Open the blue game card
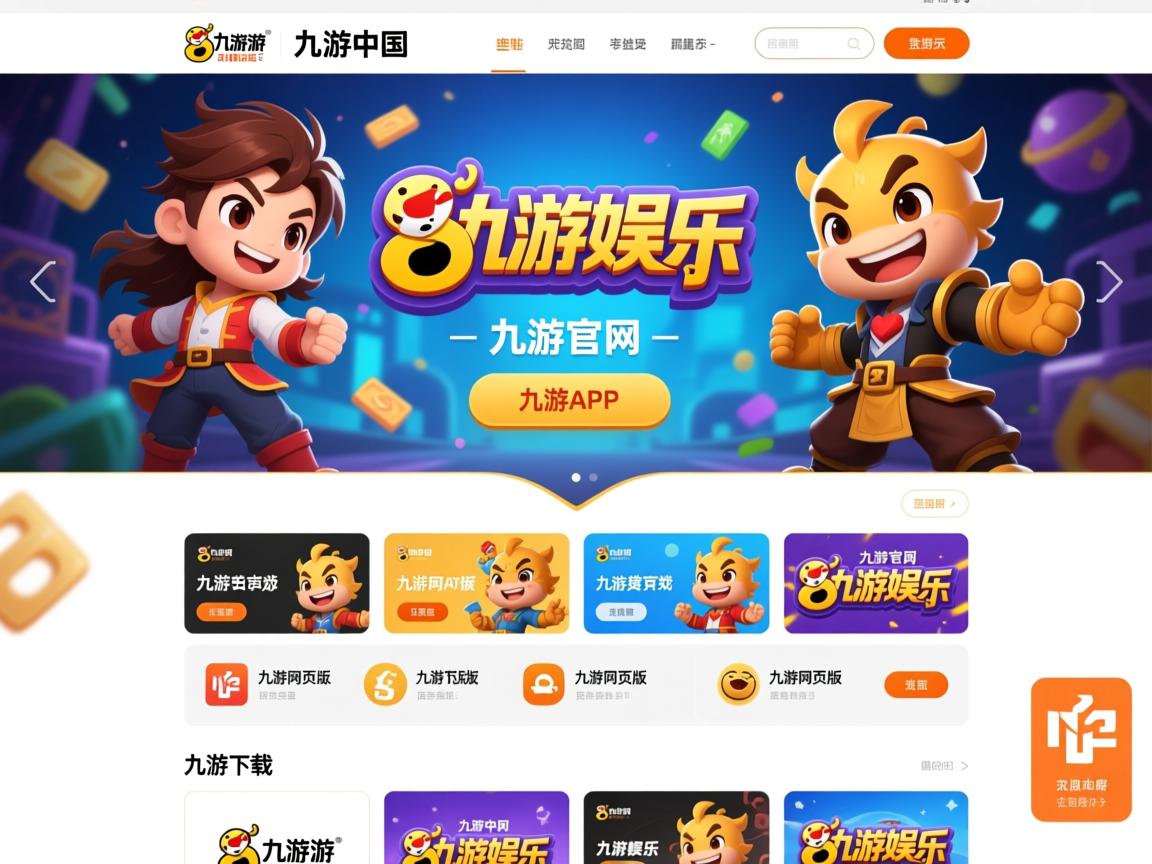The image size is (1152, 864). [676, 583]
